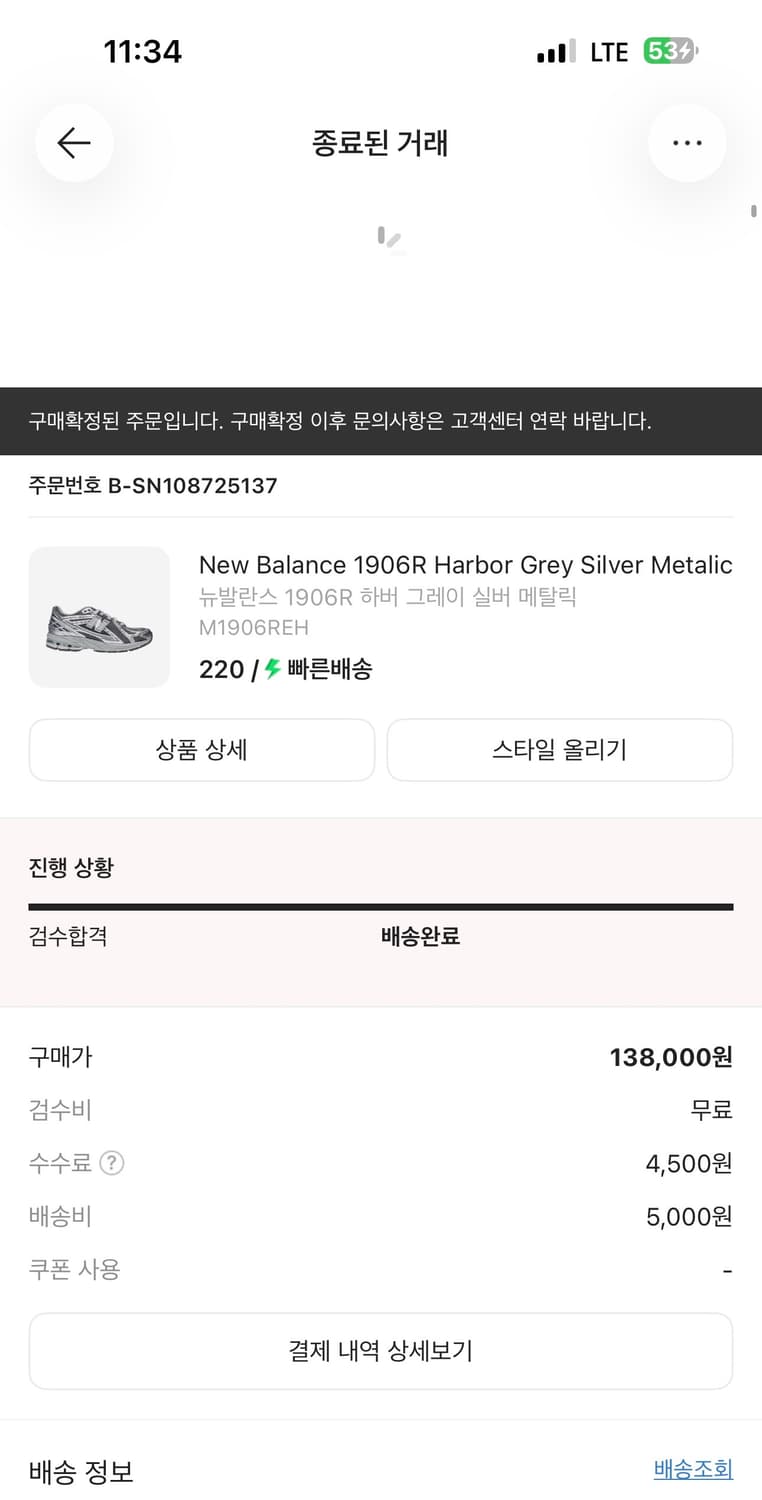Tap the back arrow to leave order details
762x1500 pixels.
tap(74, 142)
